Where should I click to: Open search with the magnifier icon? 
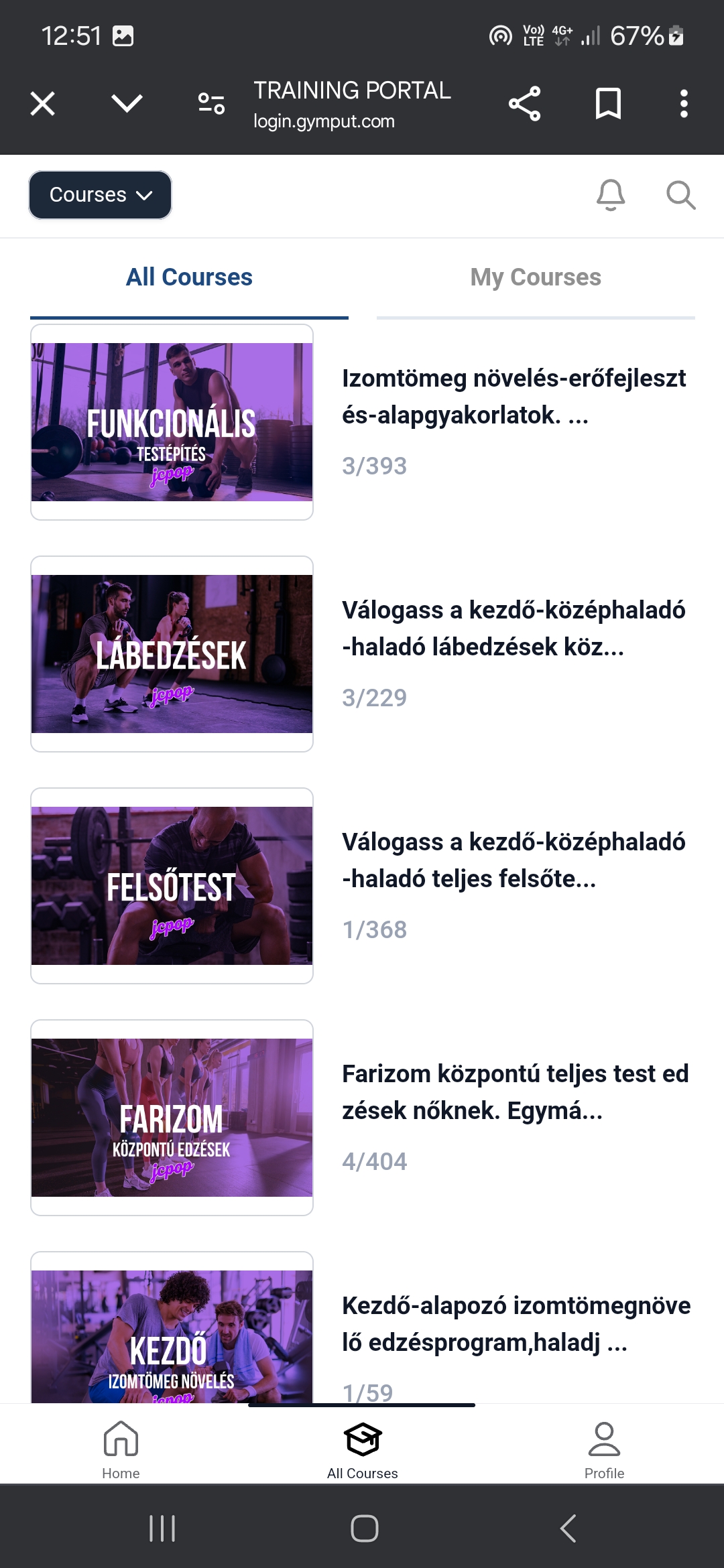(x=680, y=195)
